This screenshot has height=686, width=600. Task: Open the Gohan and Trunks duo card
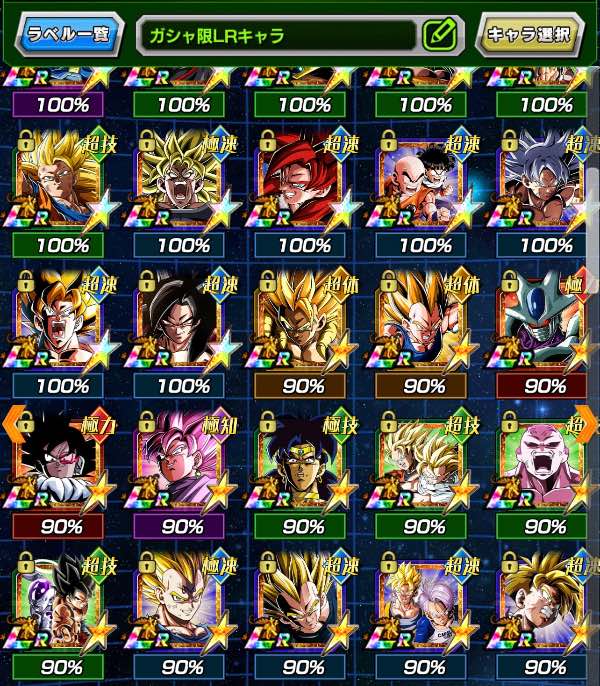click(x=422, y=600)
